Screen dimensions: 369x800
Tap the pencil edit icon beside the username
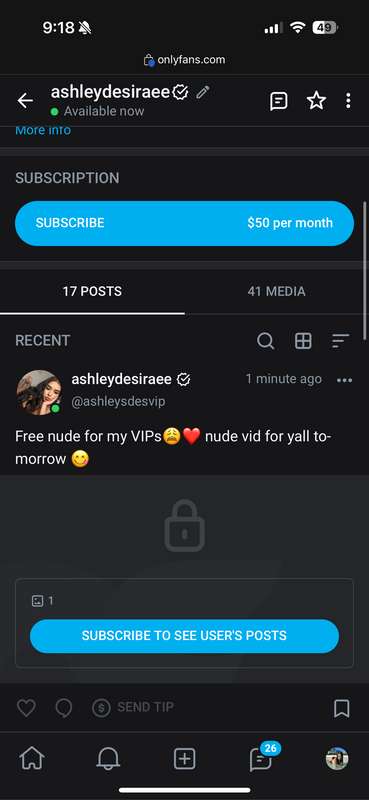[x=203, y=92]
